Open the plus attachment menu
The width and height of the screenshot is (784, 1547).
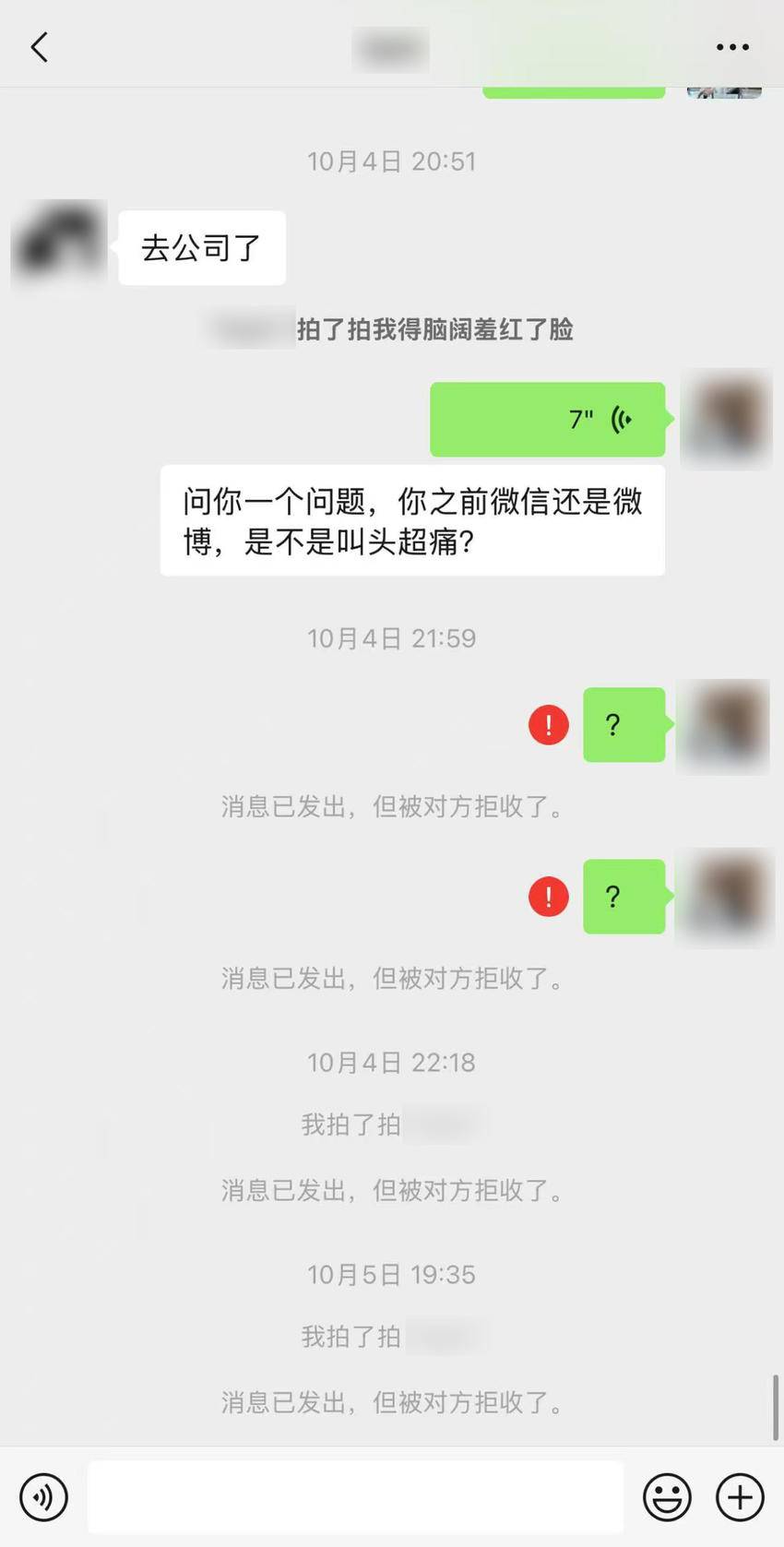pos(740,1496)
